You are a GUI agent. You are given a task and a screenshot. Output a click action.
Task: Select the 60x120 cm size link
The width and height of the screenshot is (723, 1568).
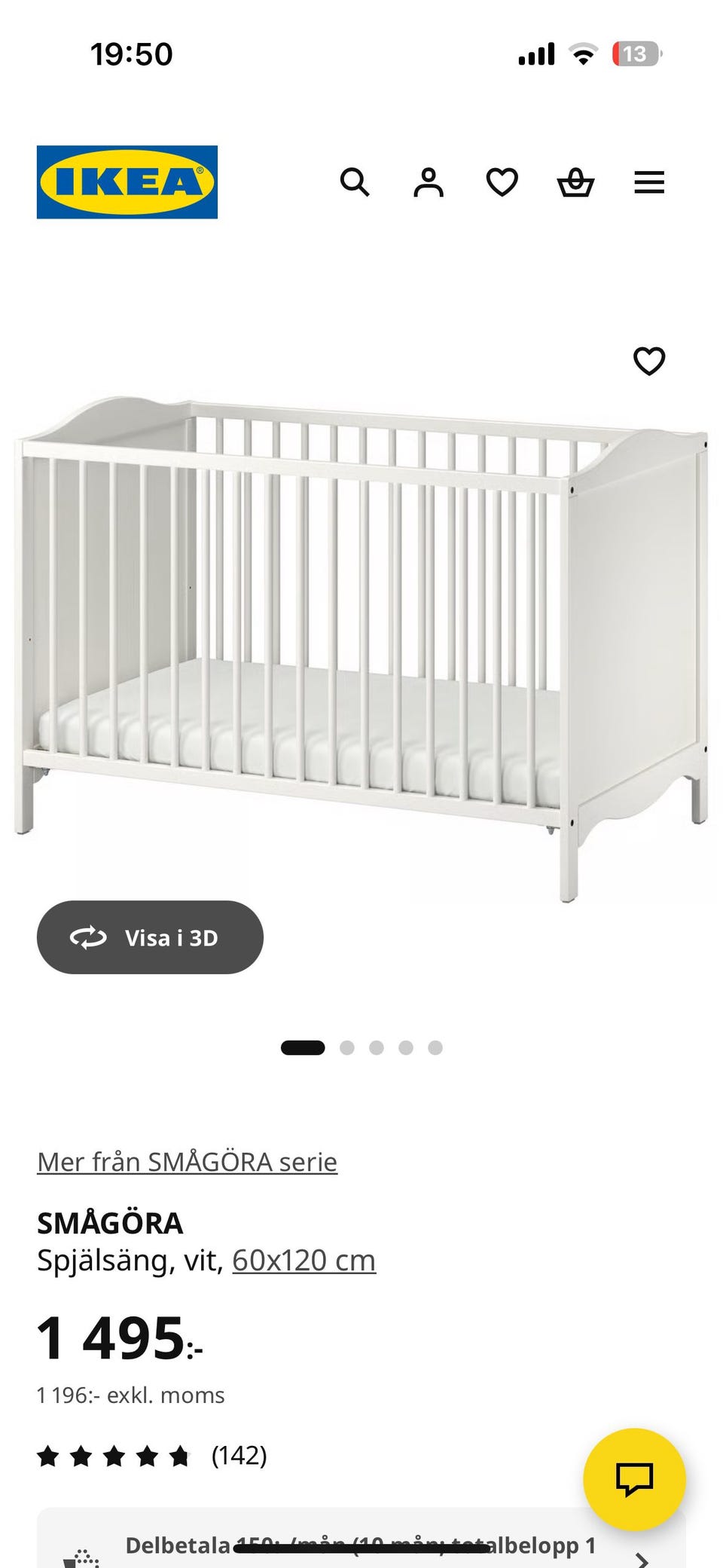pos(304,1260)
